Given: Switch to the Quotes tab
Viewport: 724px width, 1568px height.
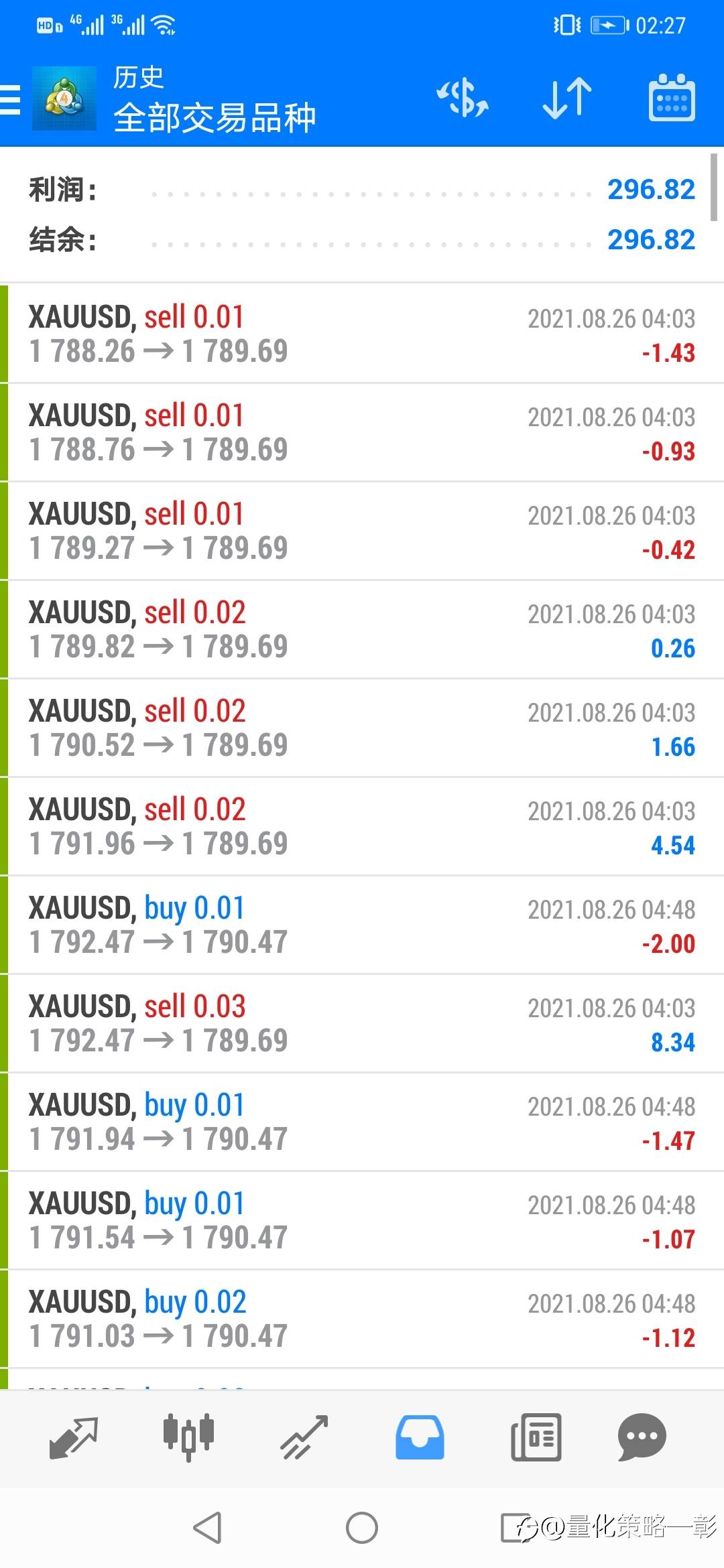Looking at the screenshot, I should pos(74,1437).
